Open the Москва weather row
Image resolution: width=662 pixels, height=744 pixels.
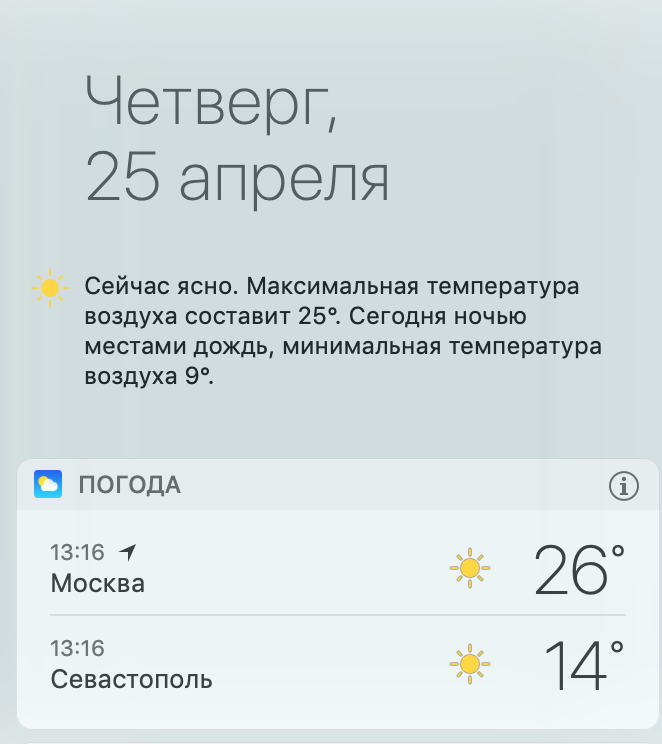coord(336,568)
